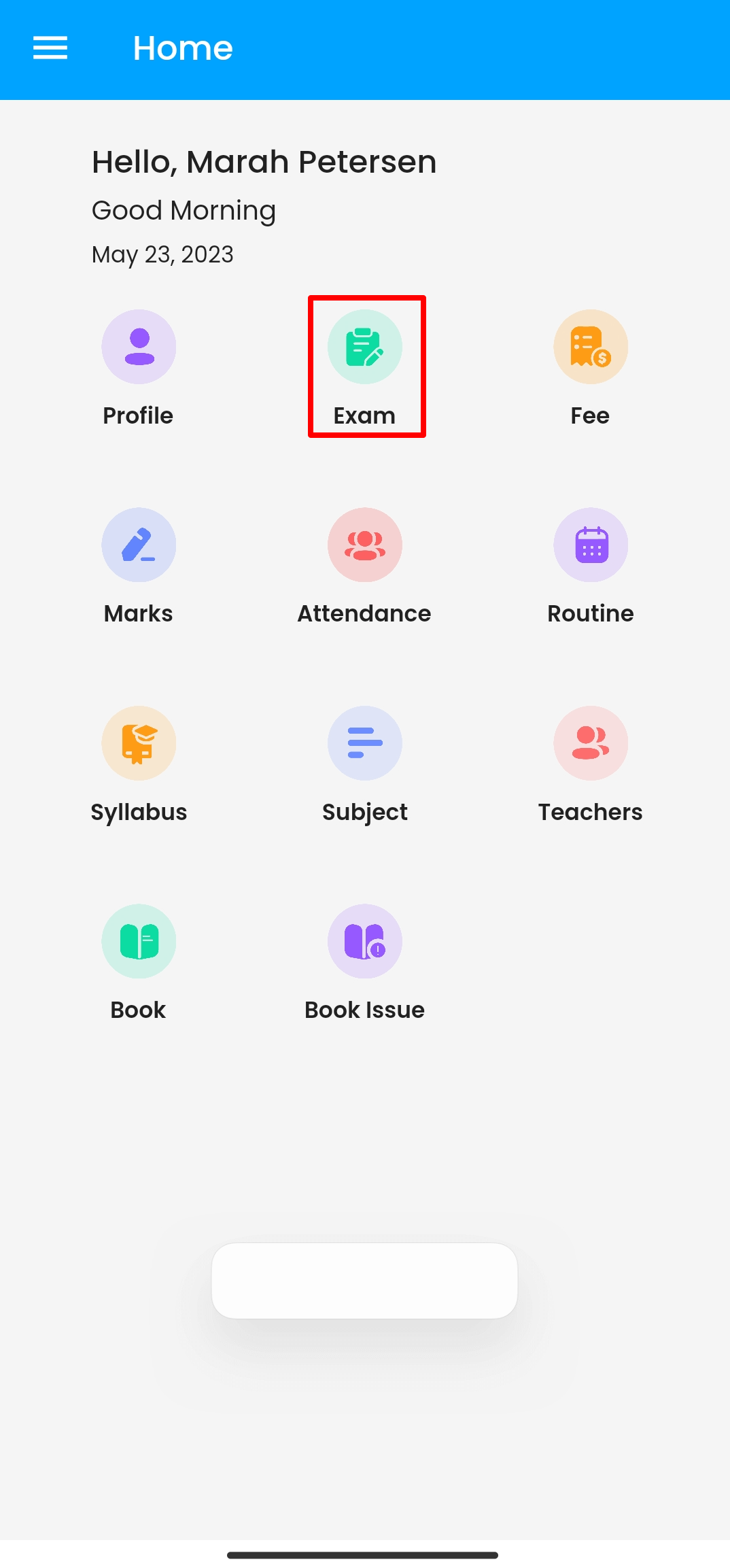This screenshot has height=1568, width=730.
Task: Open the Book section
Action: click(x=139, y=941)
